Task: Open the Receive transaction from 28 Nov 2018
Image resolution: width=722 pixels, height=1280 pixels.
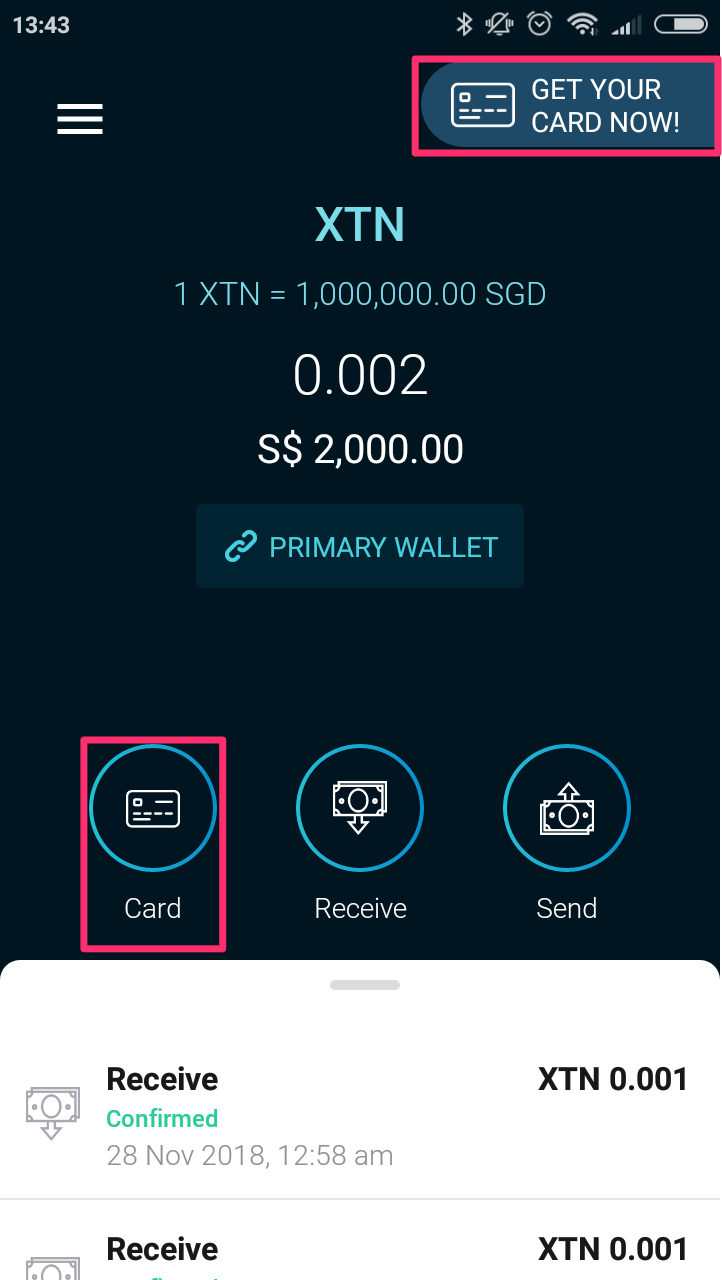Action: coord(360,1116)
